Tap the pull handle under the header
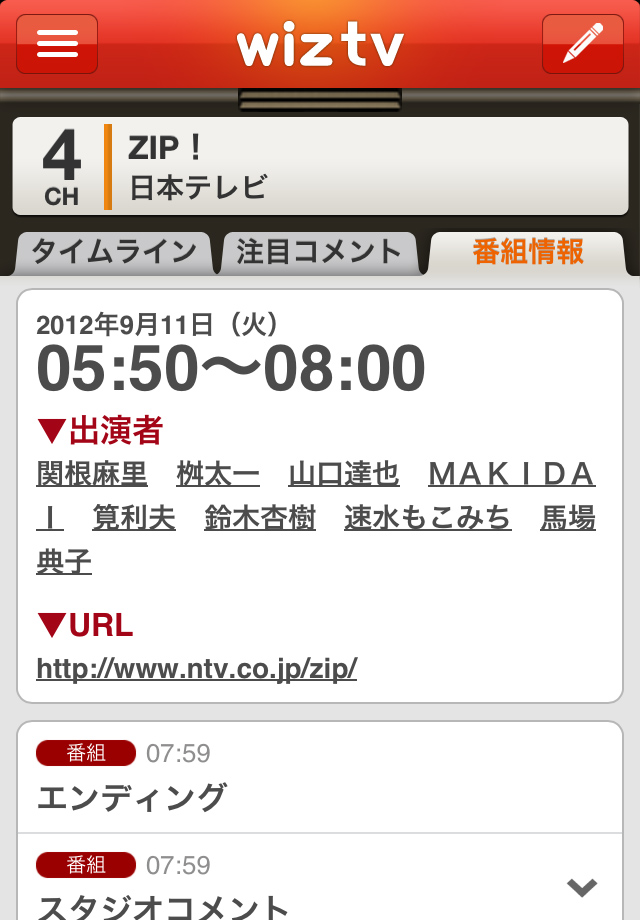This screenshot has height=920, width=640. 320,100
